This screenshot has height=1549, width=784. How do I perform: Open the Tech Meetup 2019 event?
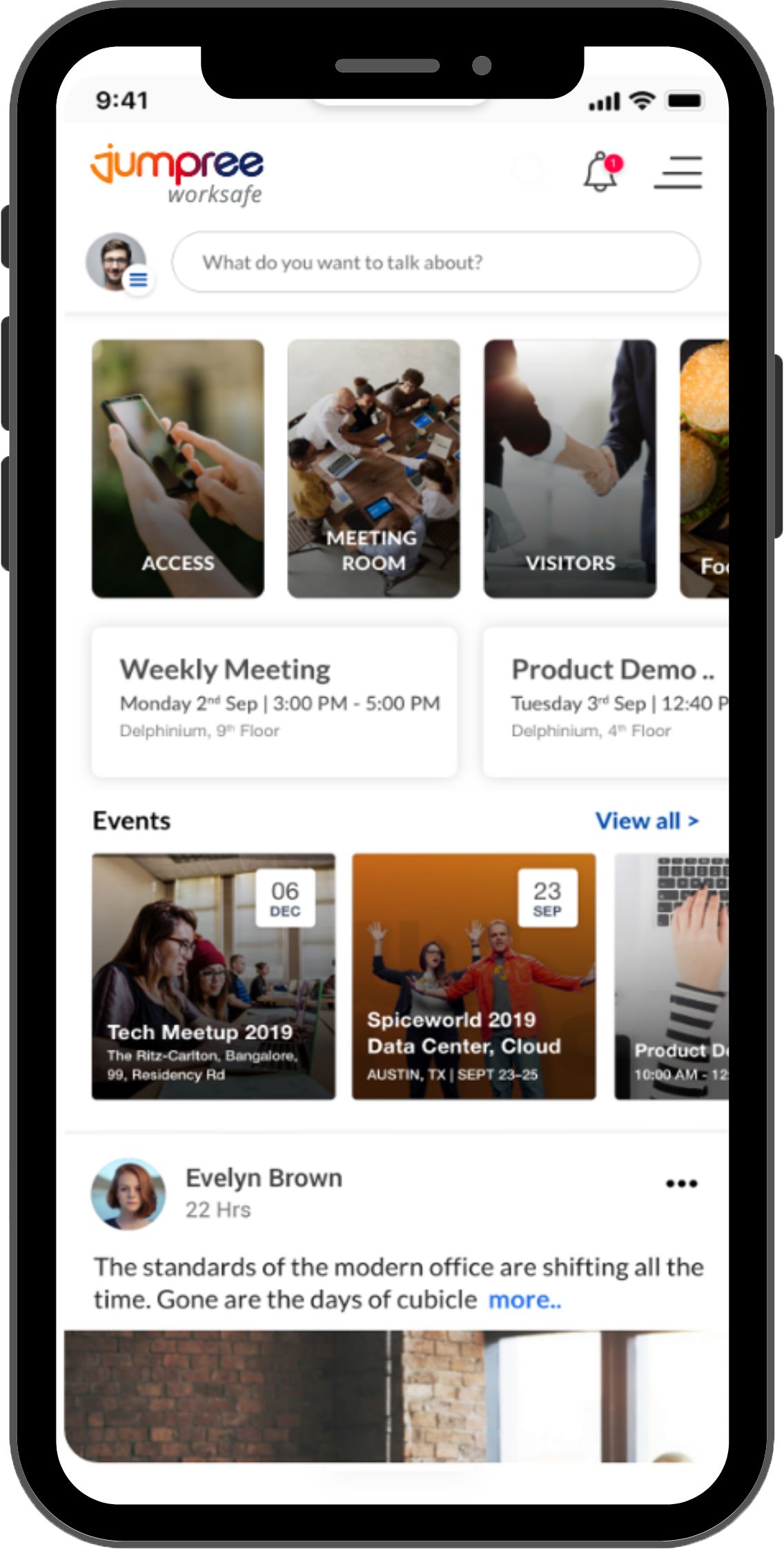click(x=213, y=976)
